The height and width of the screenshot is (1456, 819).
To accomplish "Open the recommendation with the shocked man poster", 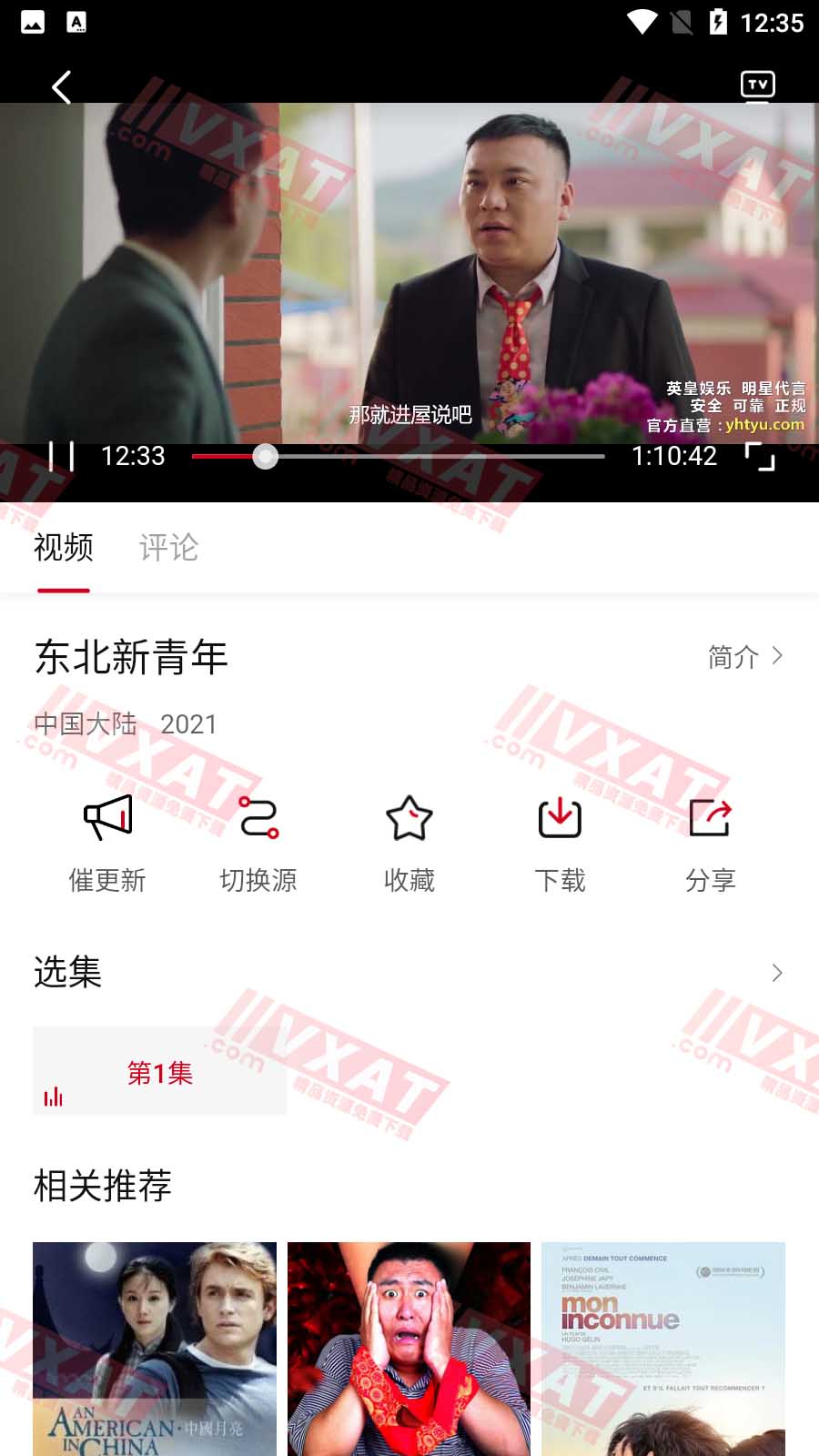I will pos(409,1349).
